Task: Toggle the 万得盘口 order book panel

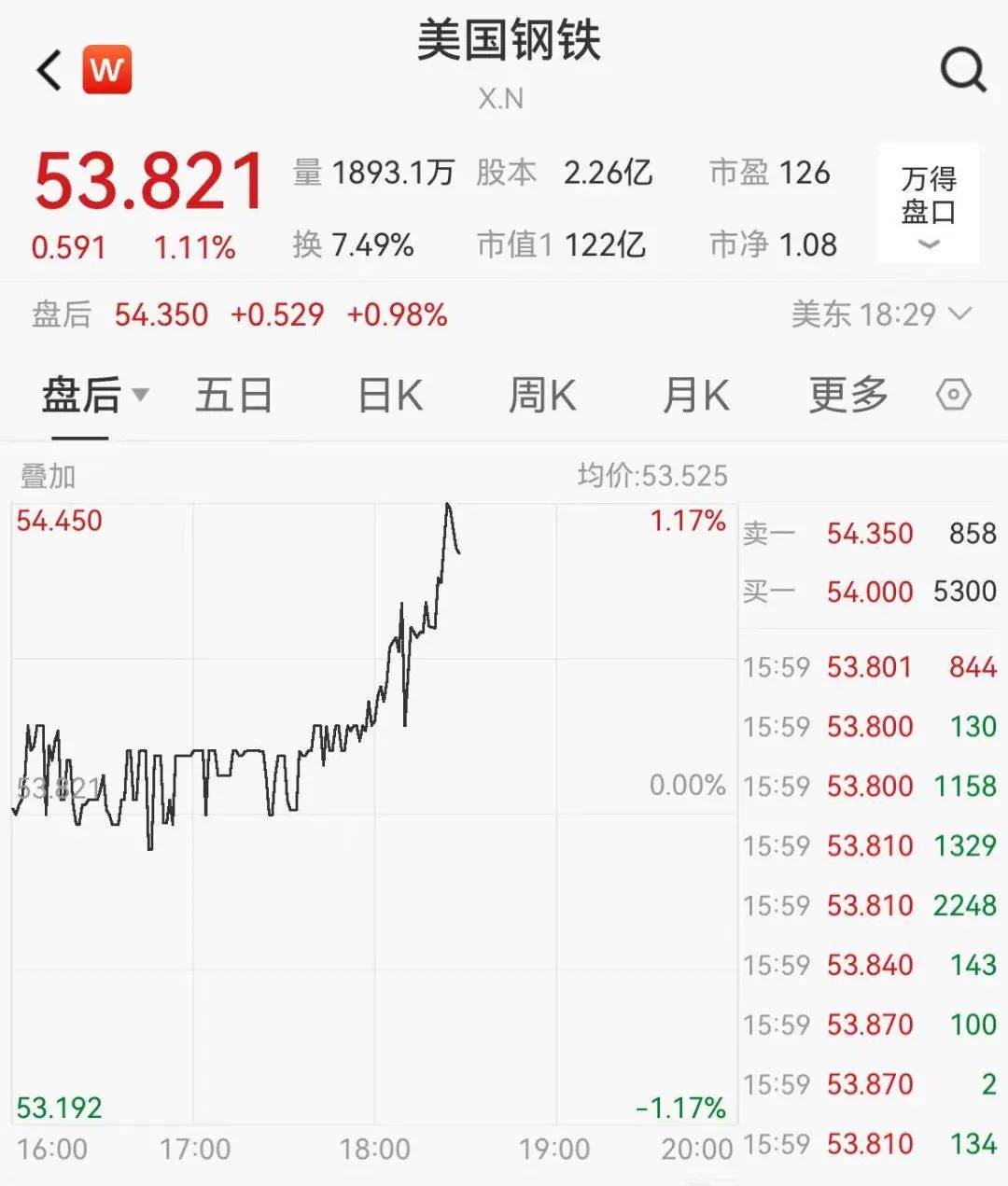Action: coord(928,199)
